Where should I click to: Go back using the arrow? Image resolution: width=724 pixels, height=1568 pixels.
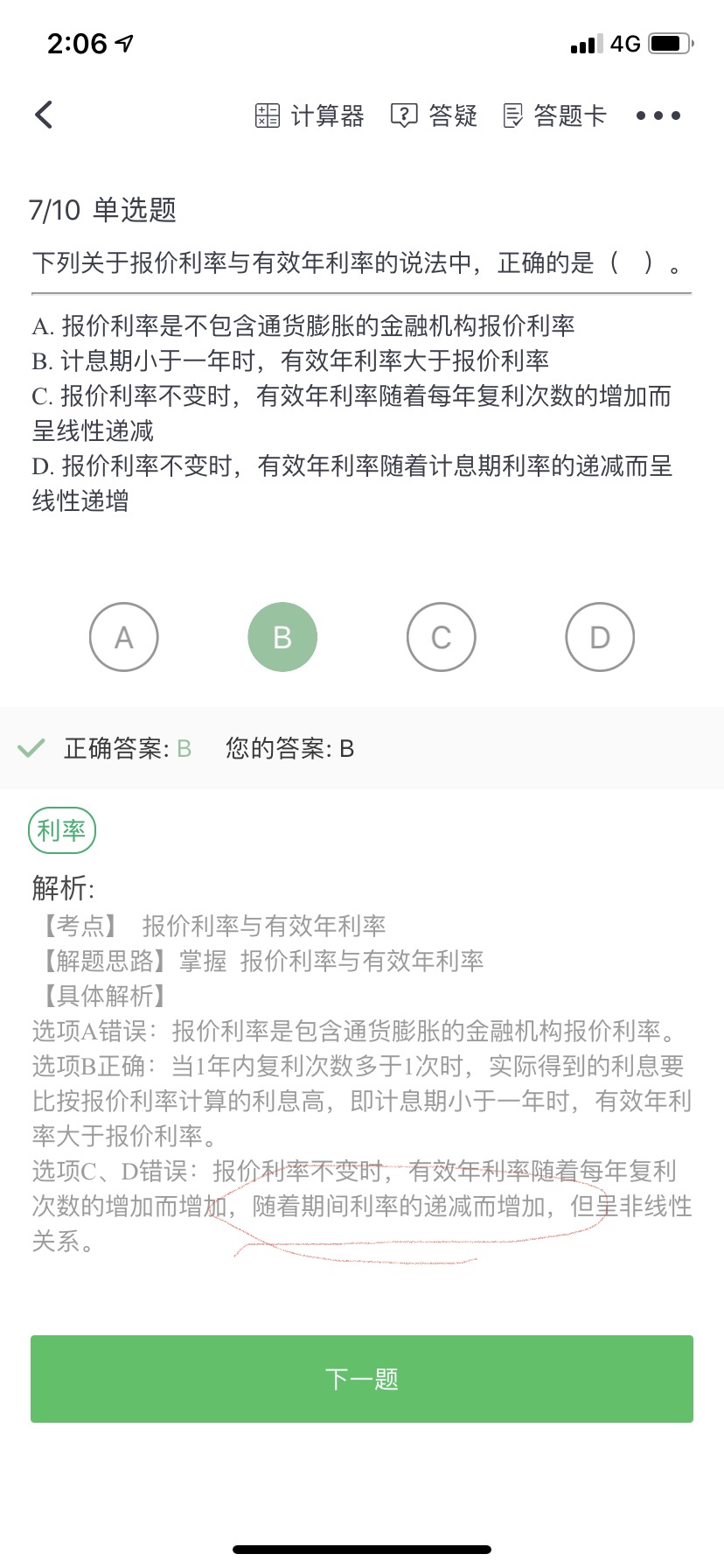tap(44, 115)
